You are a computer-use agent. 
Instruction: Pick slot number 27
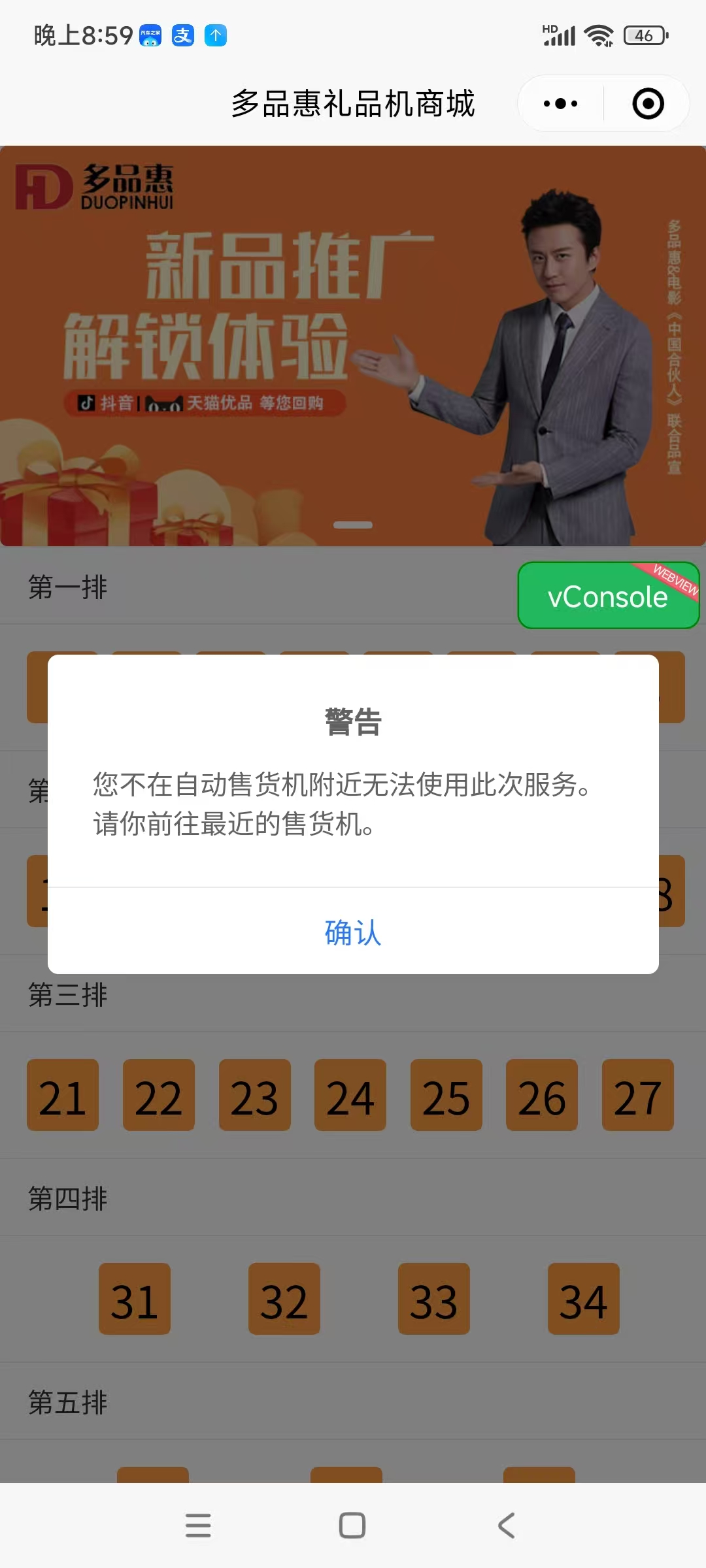click(x=638, y=1096)
